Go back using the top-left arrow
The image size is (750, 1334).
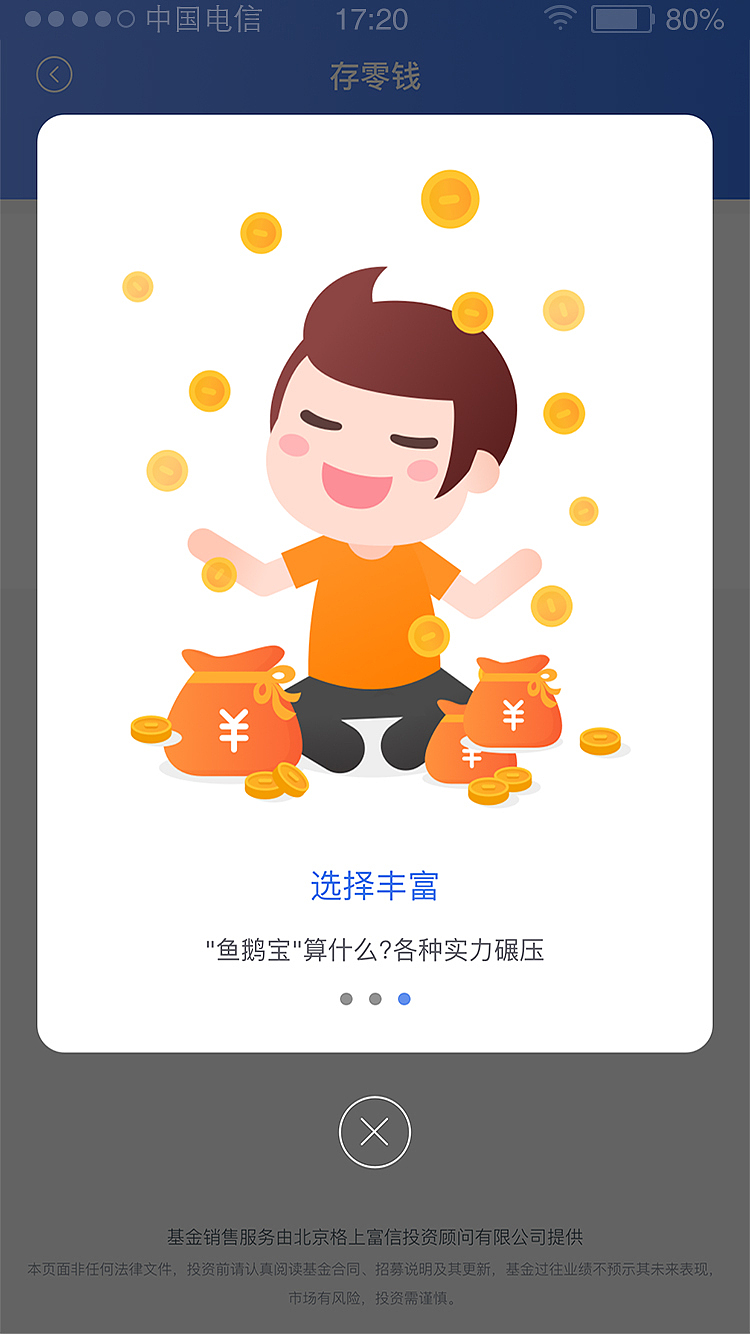pos(54,74)
